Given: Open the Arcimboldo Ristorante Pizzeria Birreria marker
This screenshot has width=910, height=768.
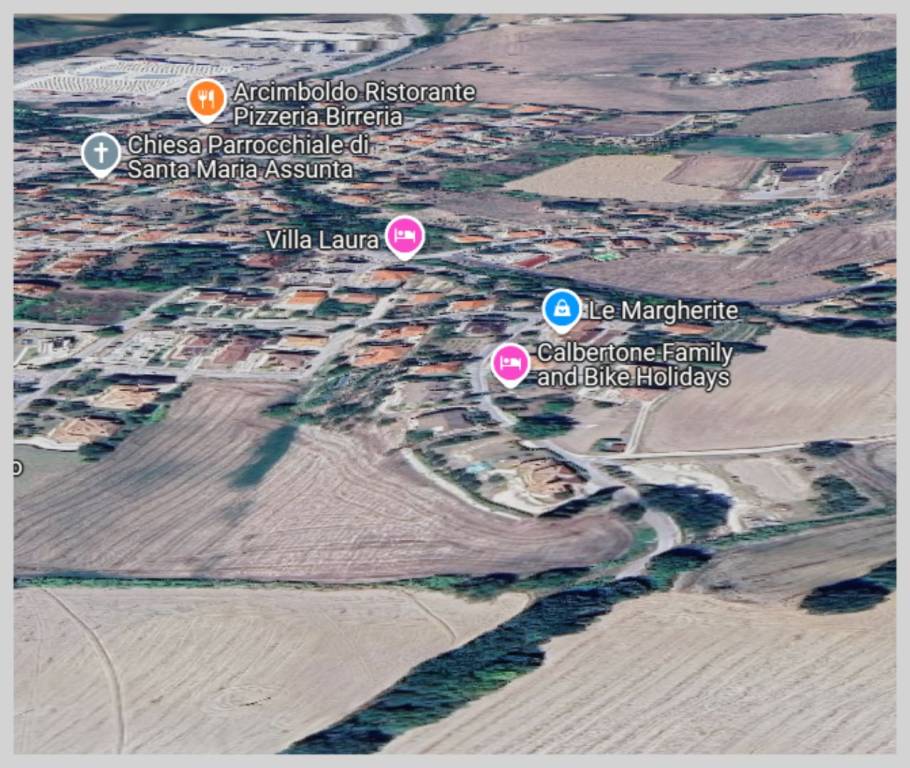Looking at the screenshot, I should coord(206,99).
